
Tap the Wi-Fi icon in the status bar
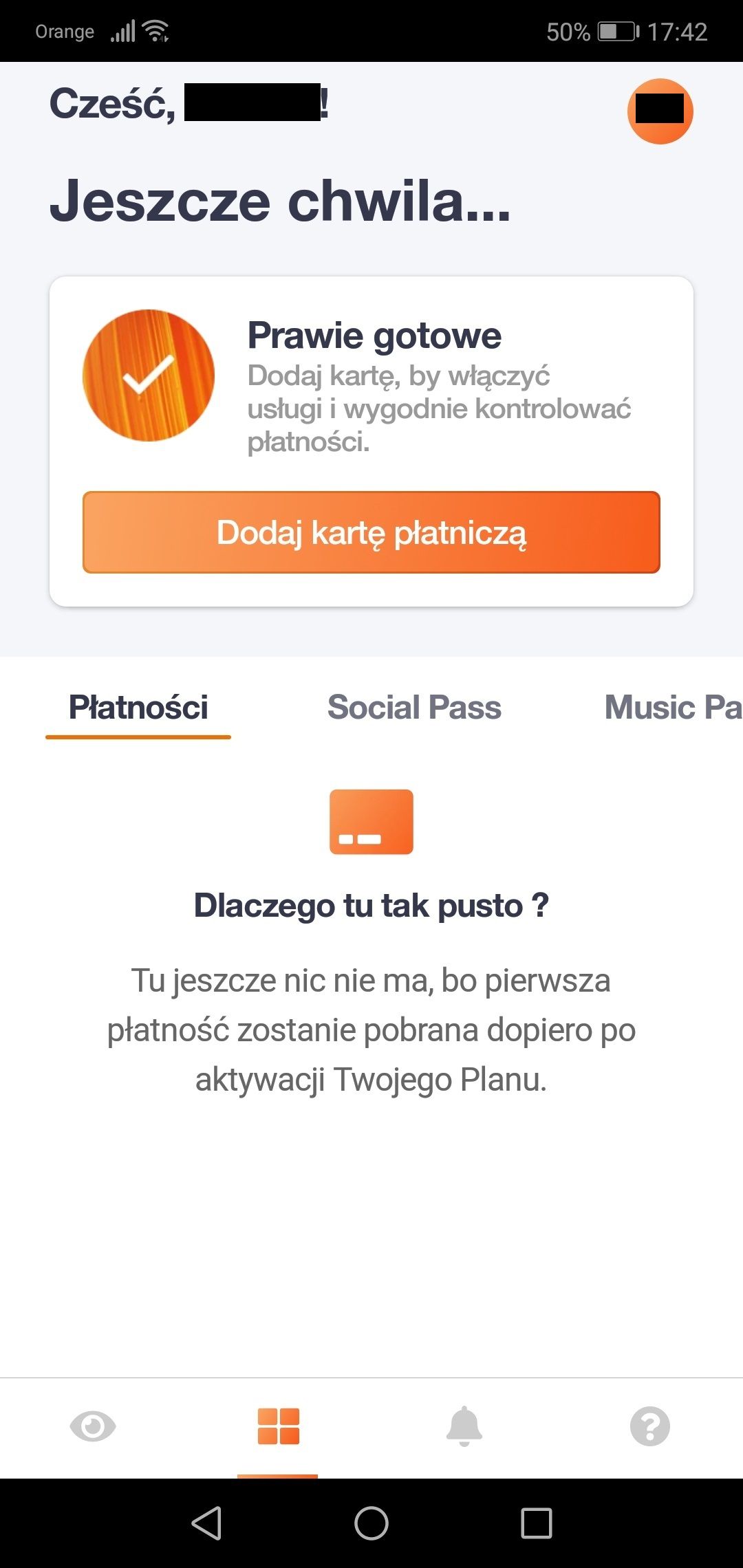coord(155,30)
